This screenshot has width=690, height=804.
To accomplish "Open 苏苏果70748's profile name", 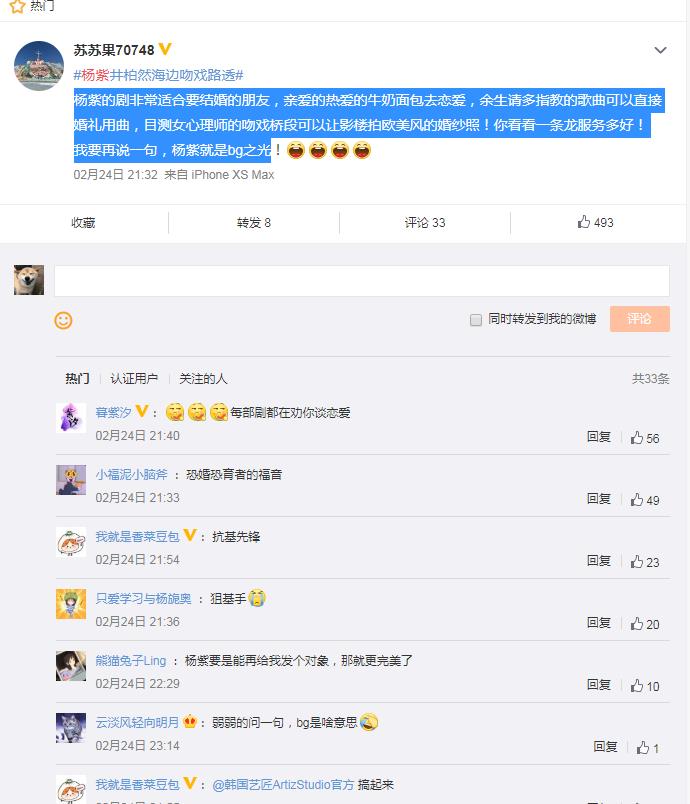I will point(114,50).
